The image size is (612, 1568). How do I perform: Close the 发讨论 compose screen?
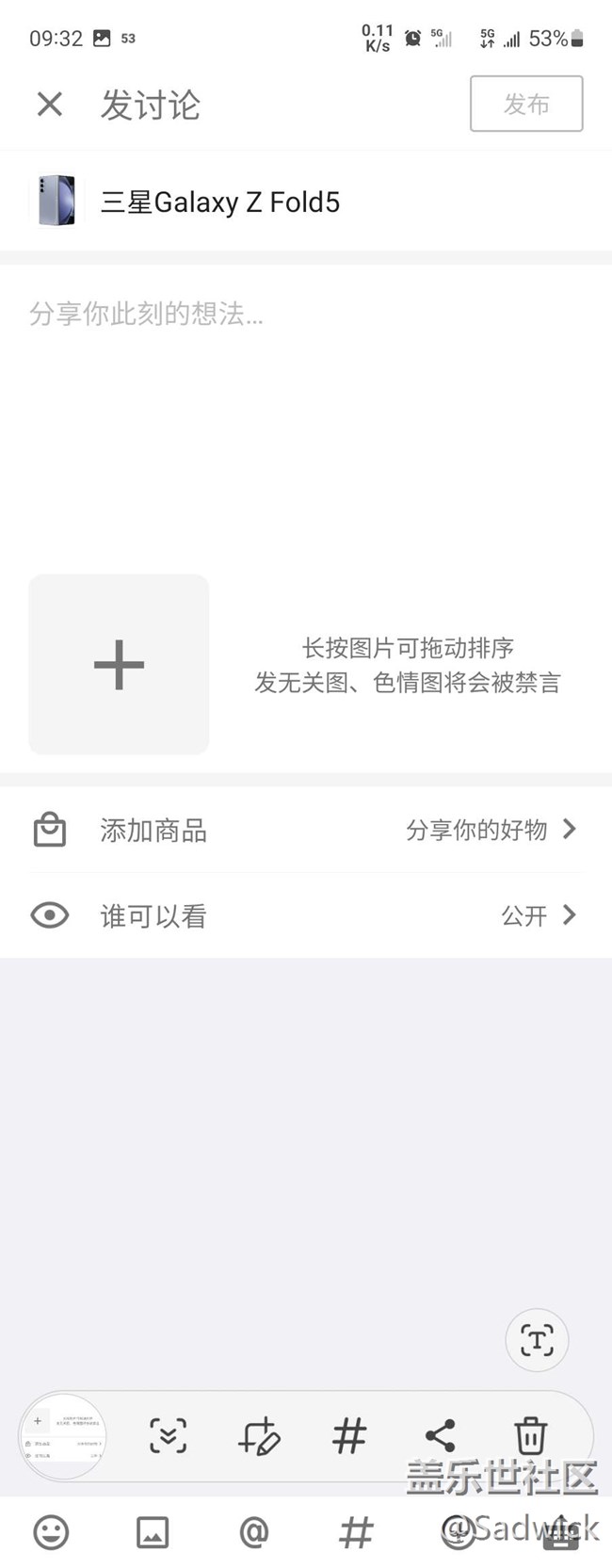click(x=50, y=104)
